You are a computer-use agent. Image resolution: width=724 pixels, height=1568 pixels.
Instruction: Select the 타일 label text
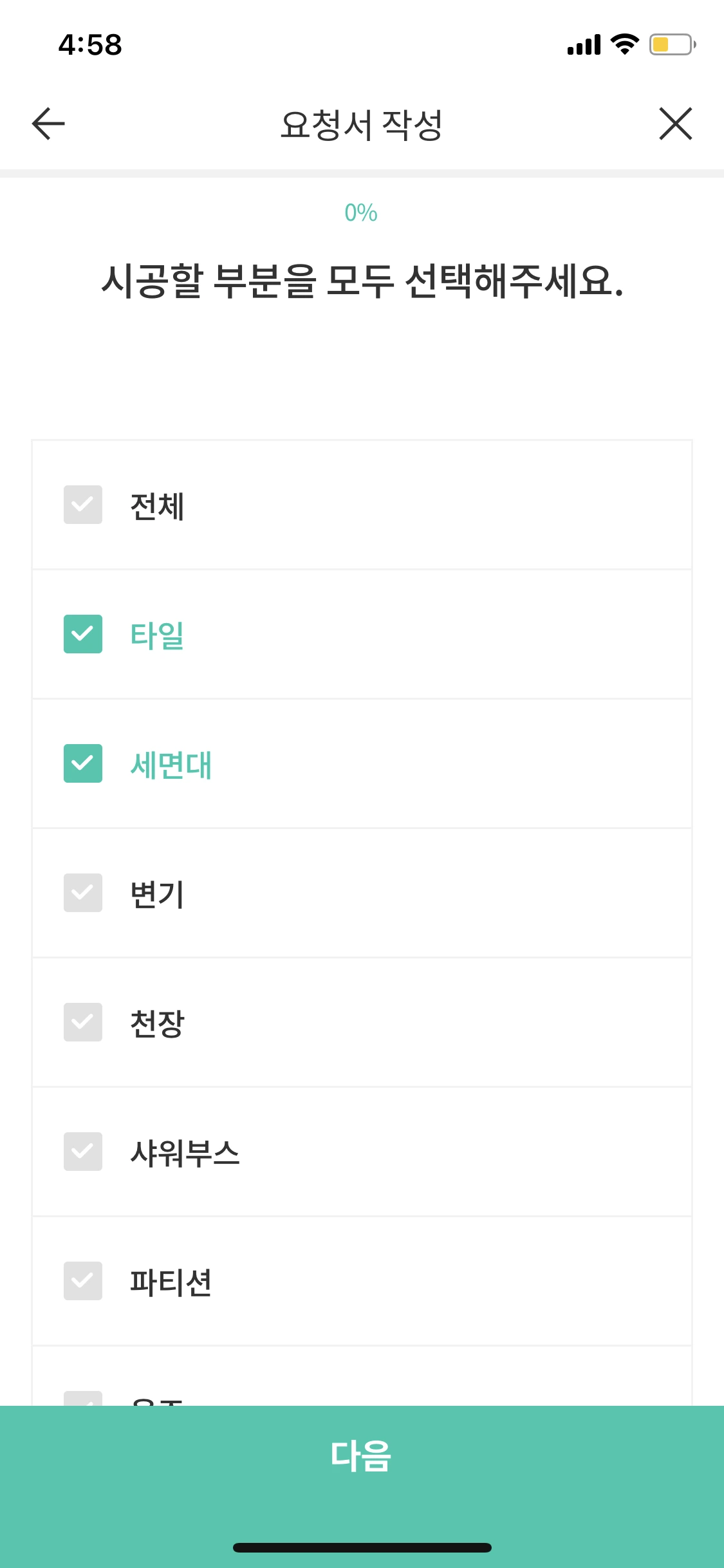click(156, 636)
